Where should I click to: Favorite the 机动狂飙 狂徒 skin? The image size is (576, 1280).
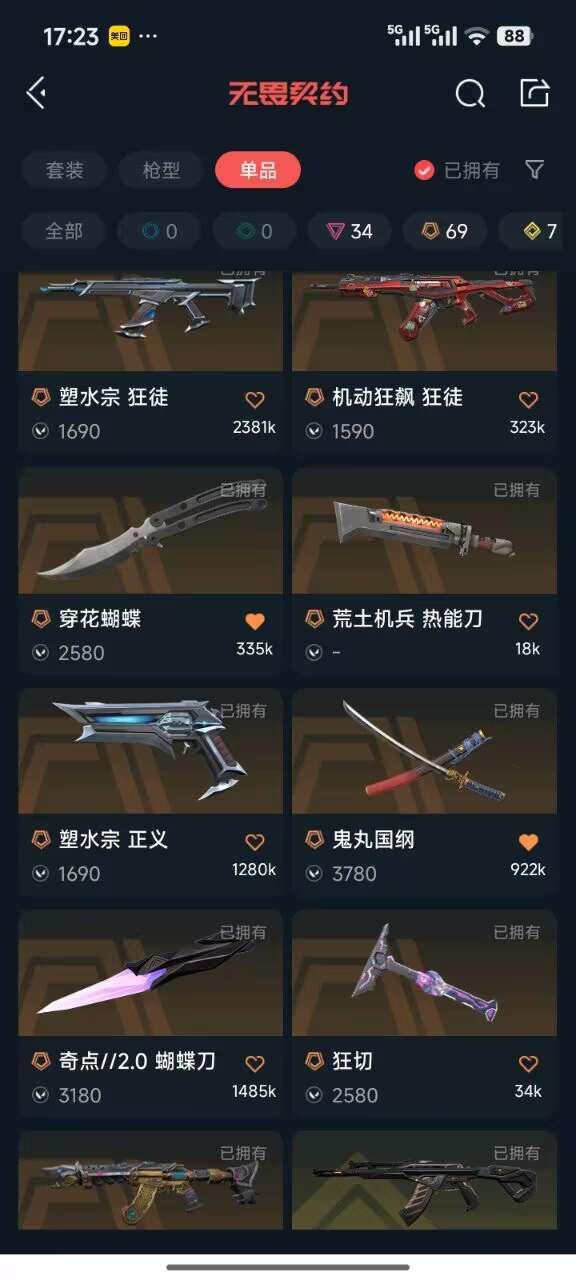tap(528, 399)
